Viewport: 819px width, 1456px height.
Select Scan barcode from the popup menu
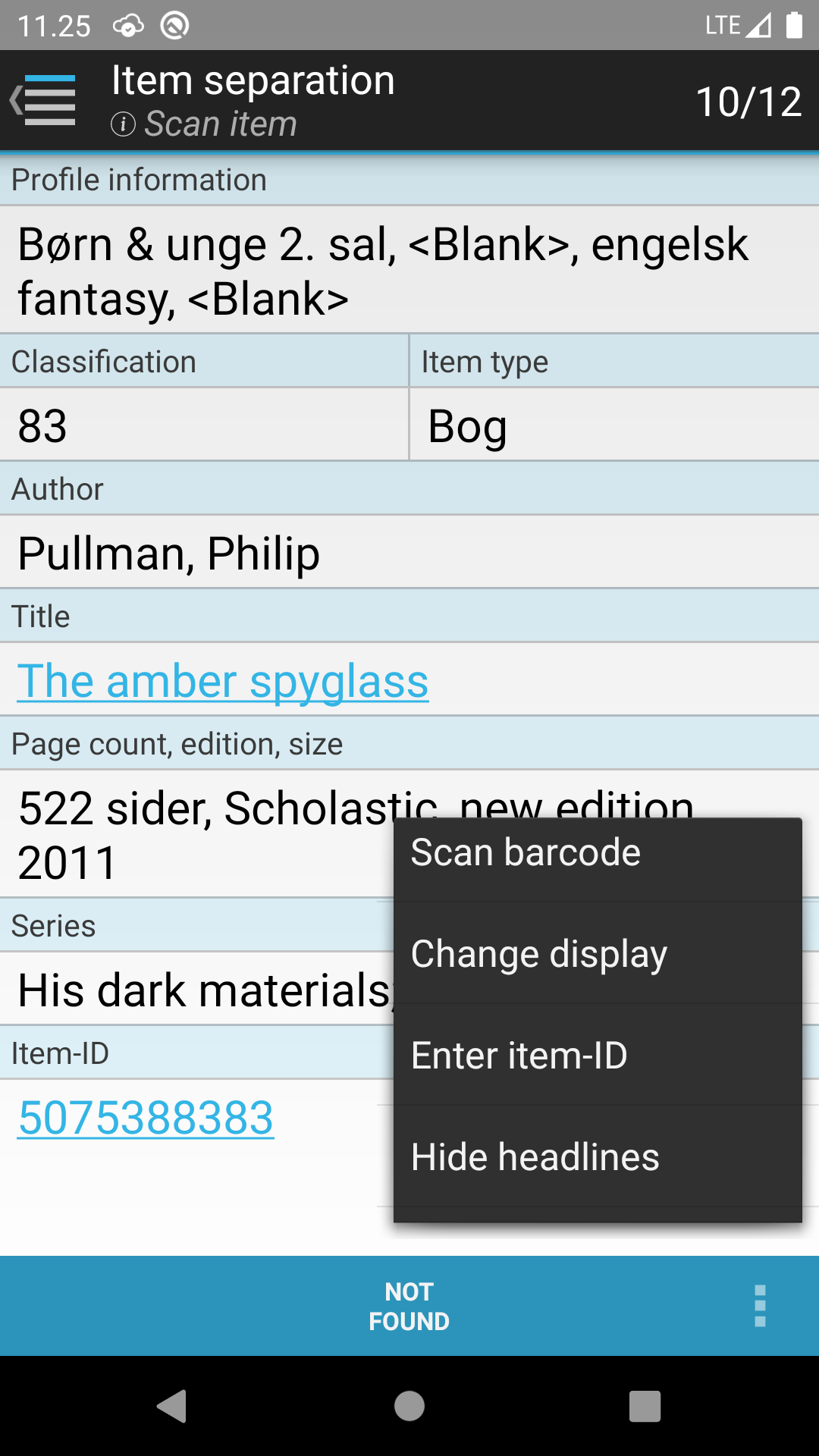(x=598, y=852)
